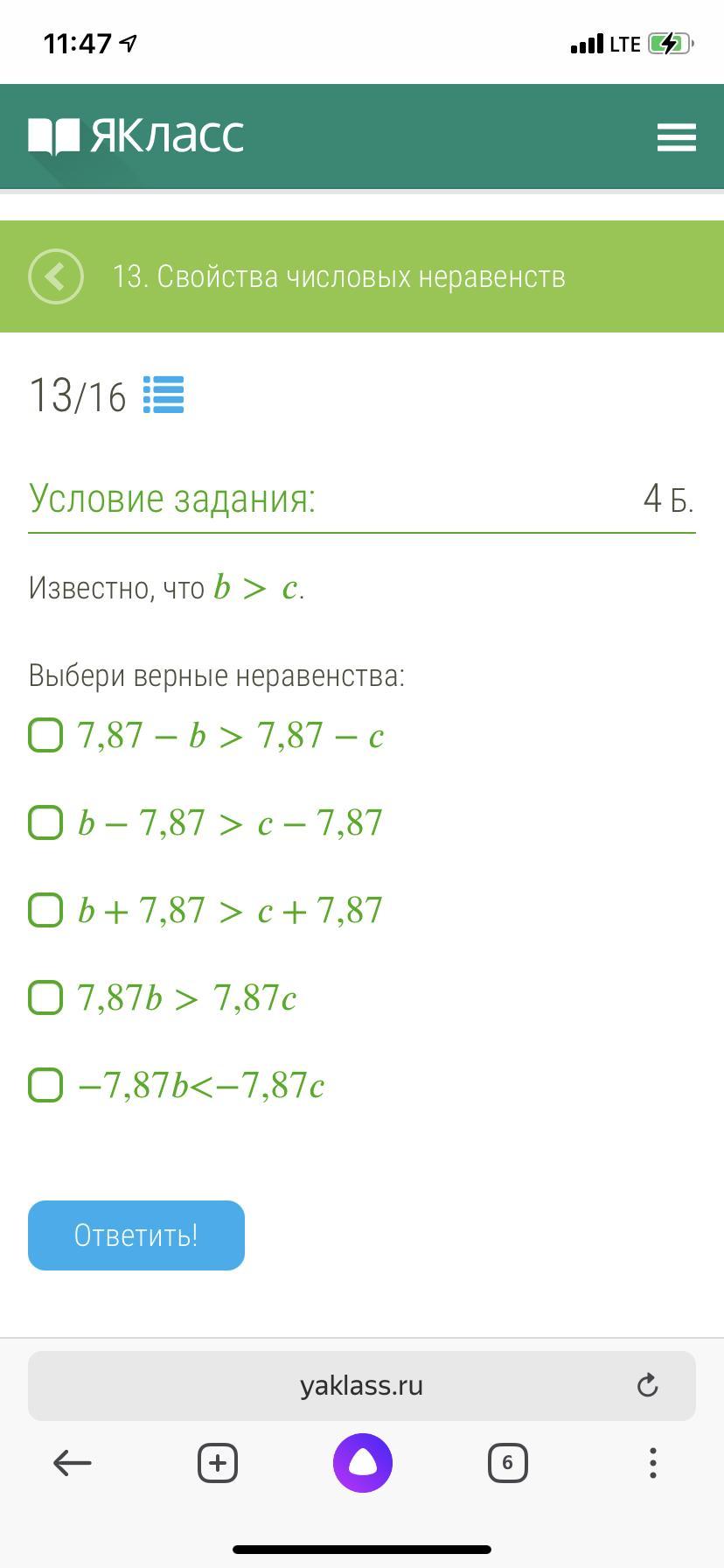
Task: Check the box for 7,87 − b > 7,87 − c
Action: click(x=45, y=735)
